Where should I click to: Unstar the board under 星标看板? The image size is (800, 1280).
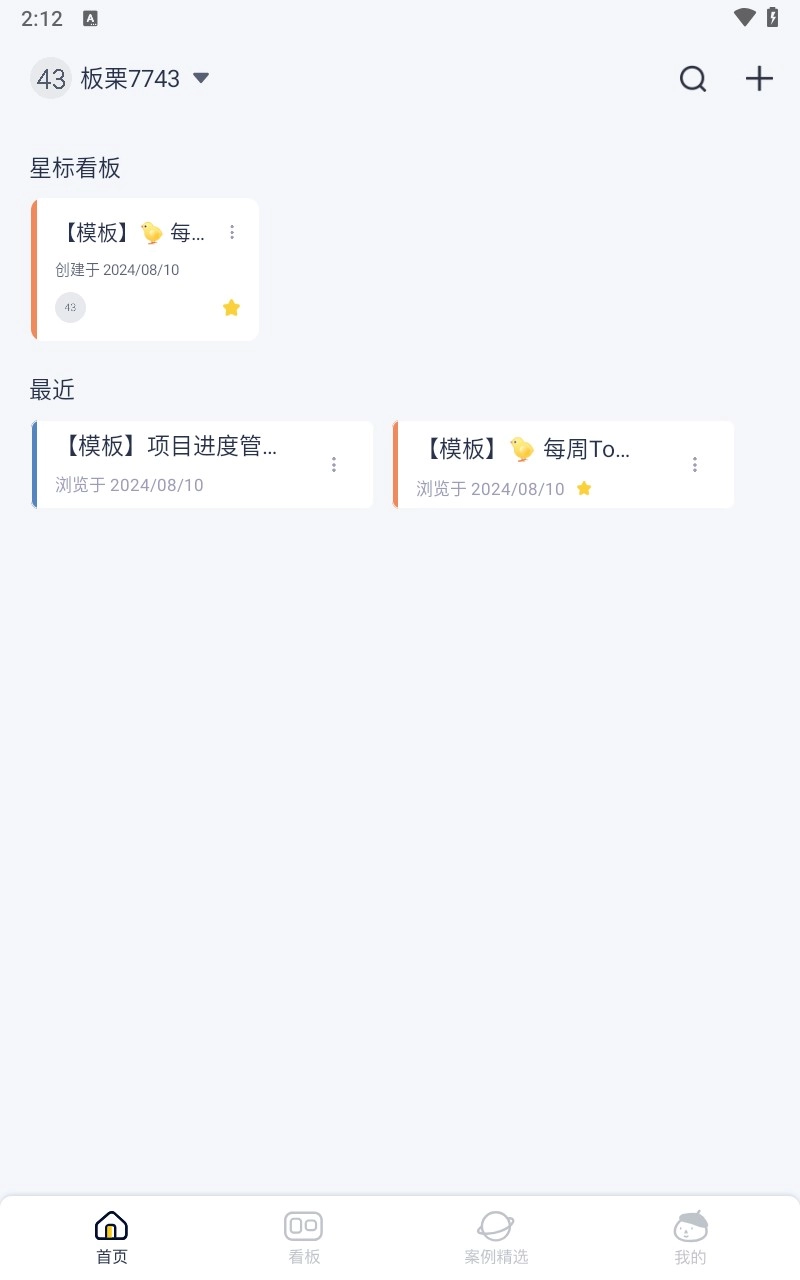(x=231, y=308)
